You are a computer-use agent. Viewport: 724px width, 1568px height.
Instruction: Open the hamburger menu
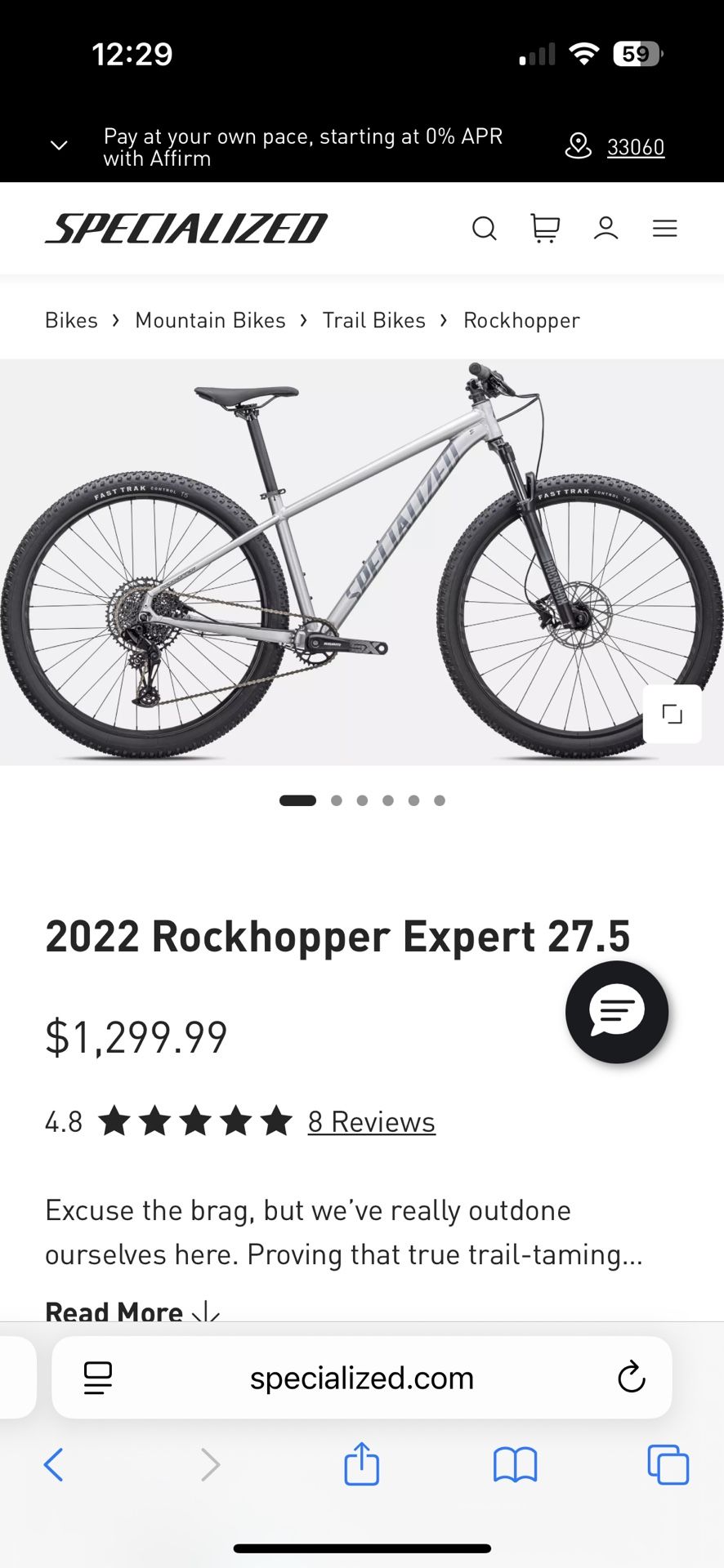tap(664, 229)
